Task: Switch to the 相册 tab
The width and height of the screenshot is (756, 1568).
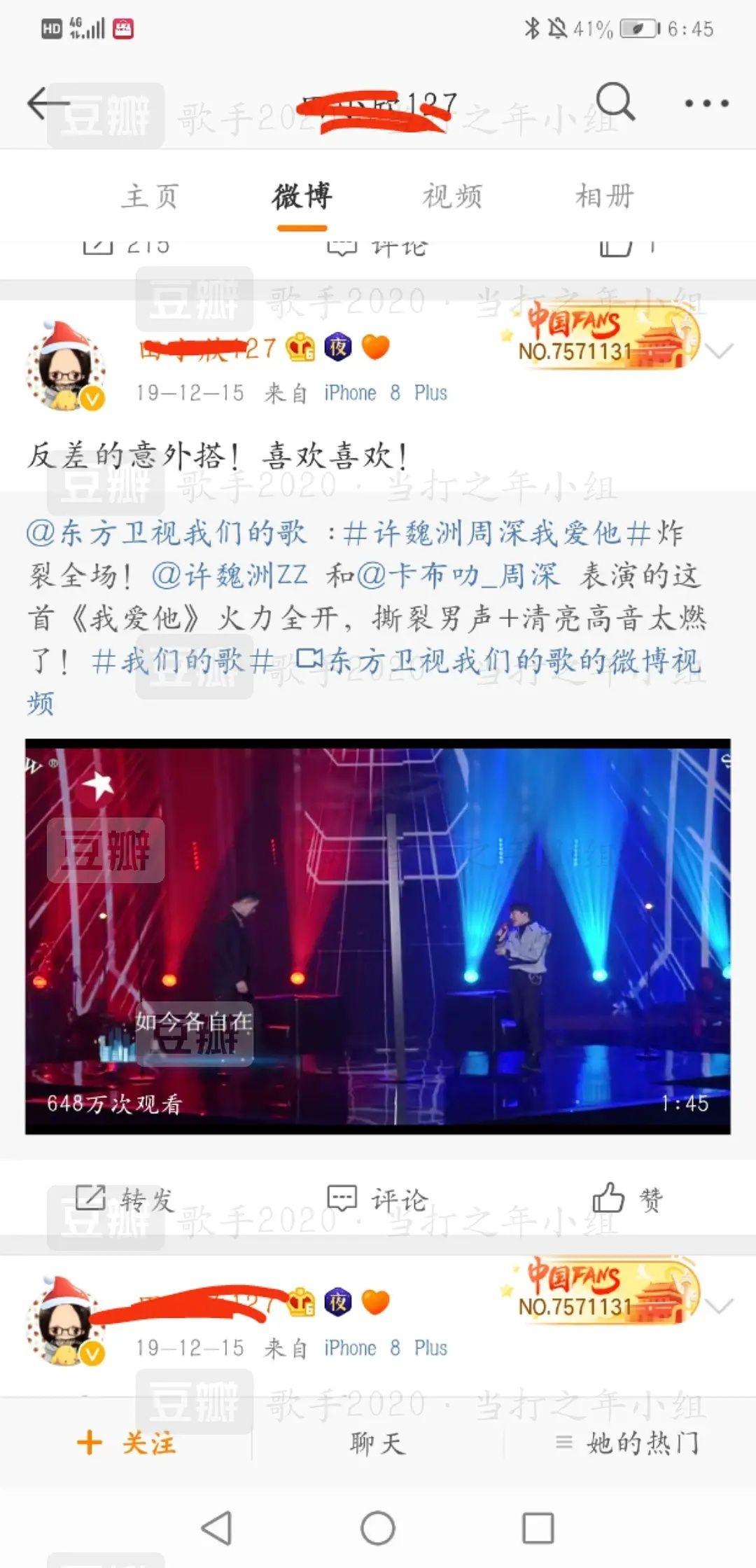Action: coord(604,197)
